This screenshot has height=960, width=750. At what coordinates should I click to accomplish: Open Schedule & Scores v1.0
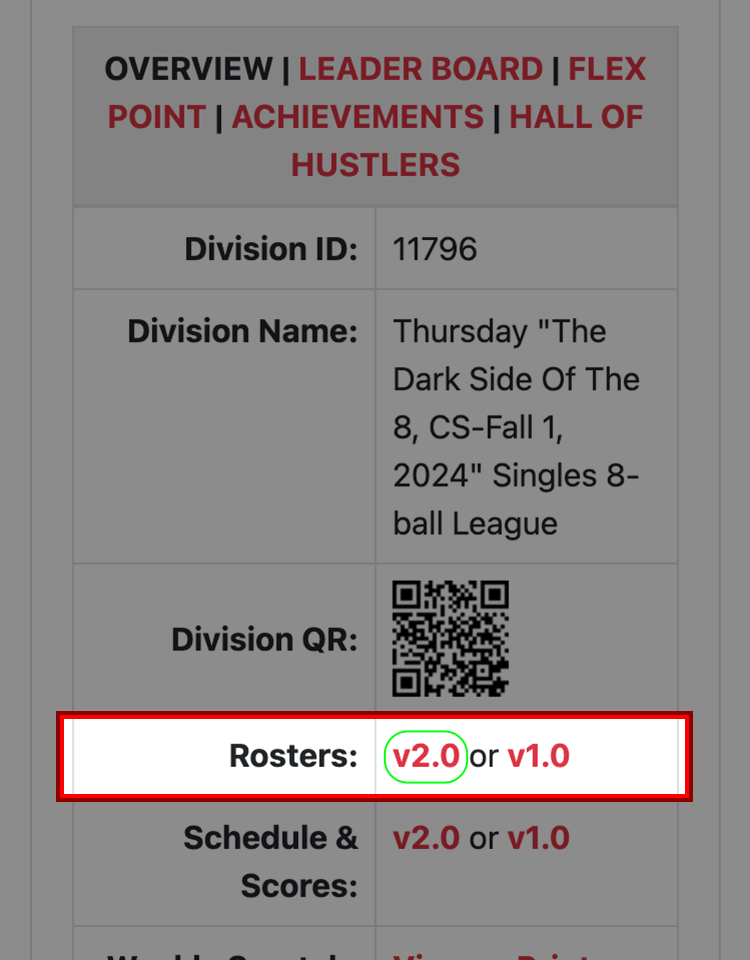pos(538,838)
